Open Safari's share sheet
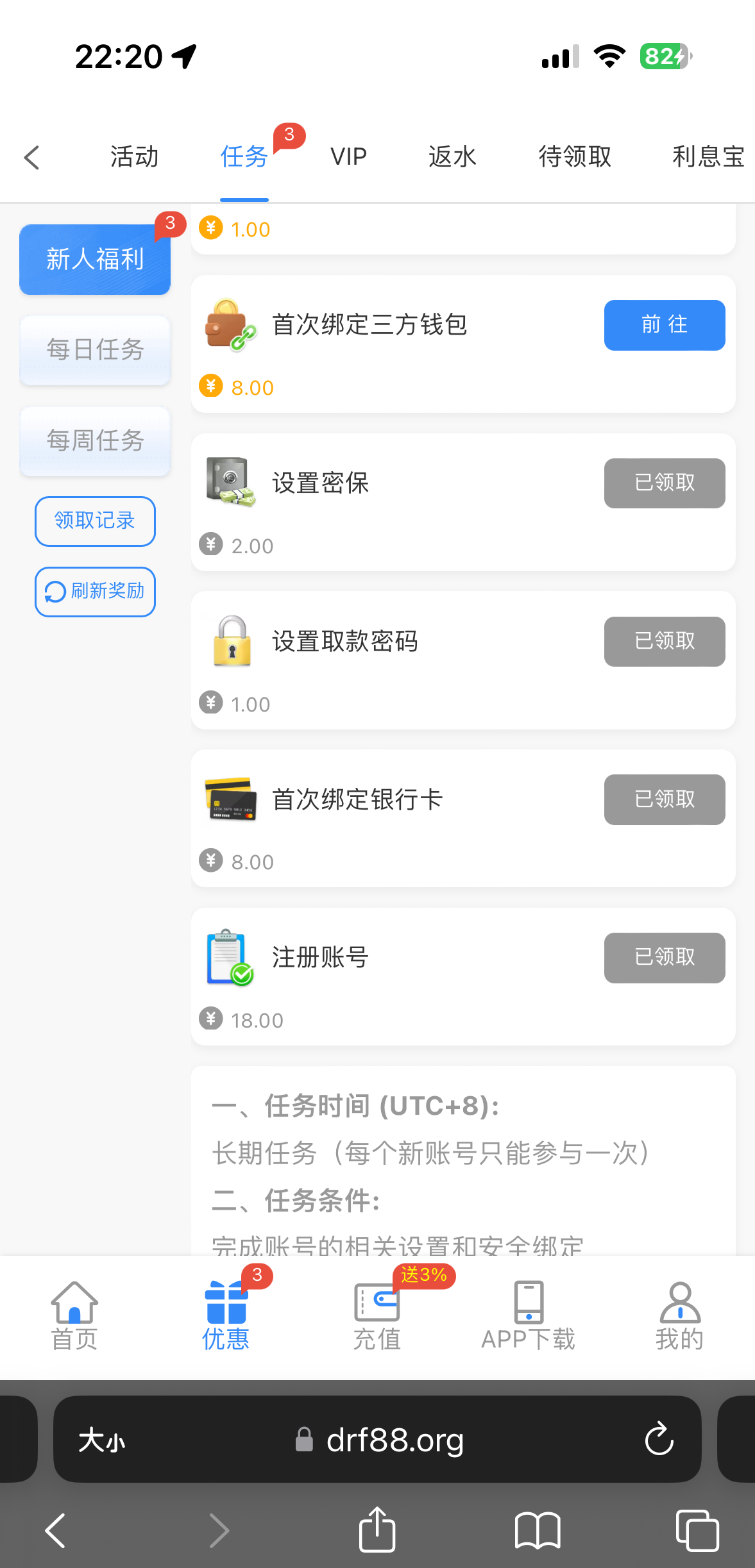Screen dimensions: 755x1568 pyautogui.click(x=377, y=1530)
